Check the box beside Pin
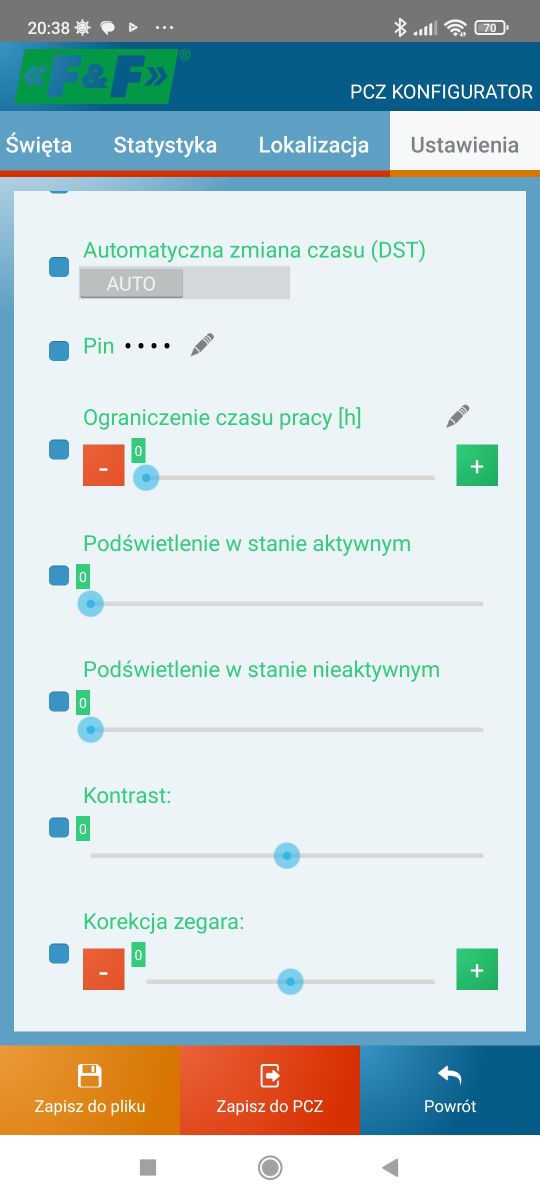 59,350
